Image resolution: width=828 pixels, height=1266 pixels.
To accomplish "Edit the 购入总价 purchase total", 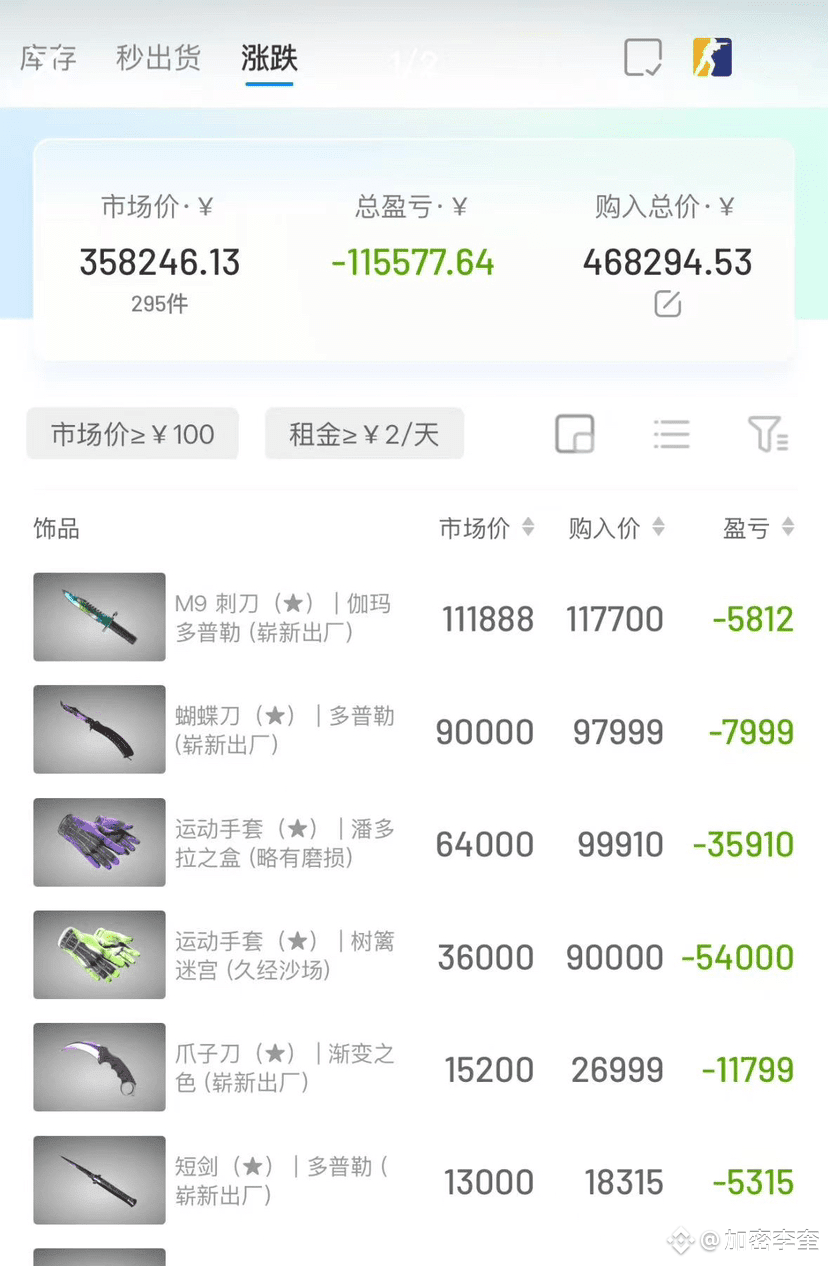I will coord(667,304).
